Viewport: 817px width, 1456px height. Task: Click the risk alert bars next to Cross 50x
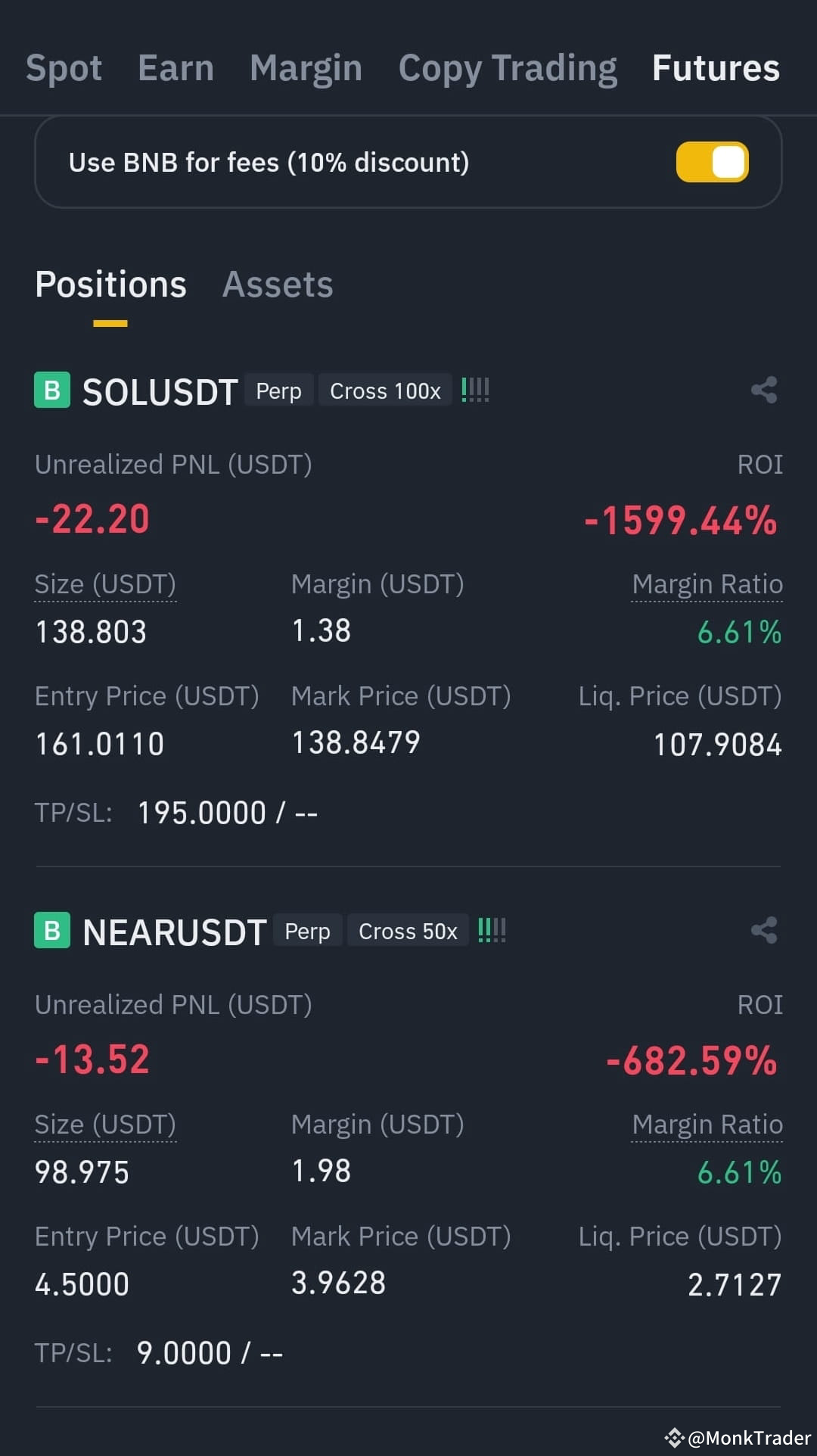[492, 930]
